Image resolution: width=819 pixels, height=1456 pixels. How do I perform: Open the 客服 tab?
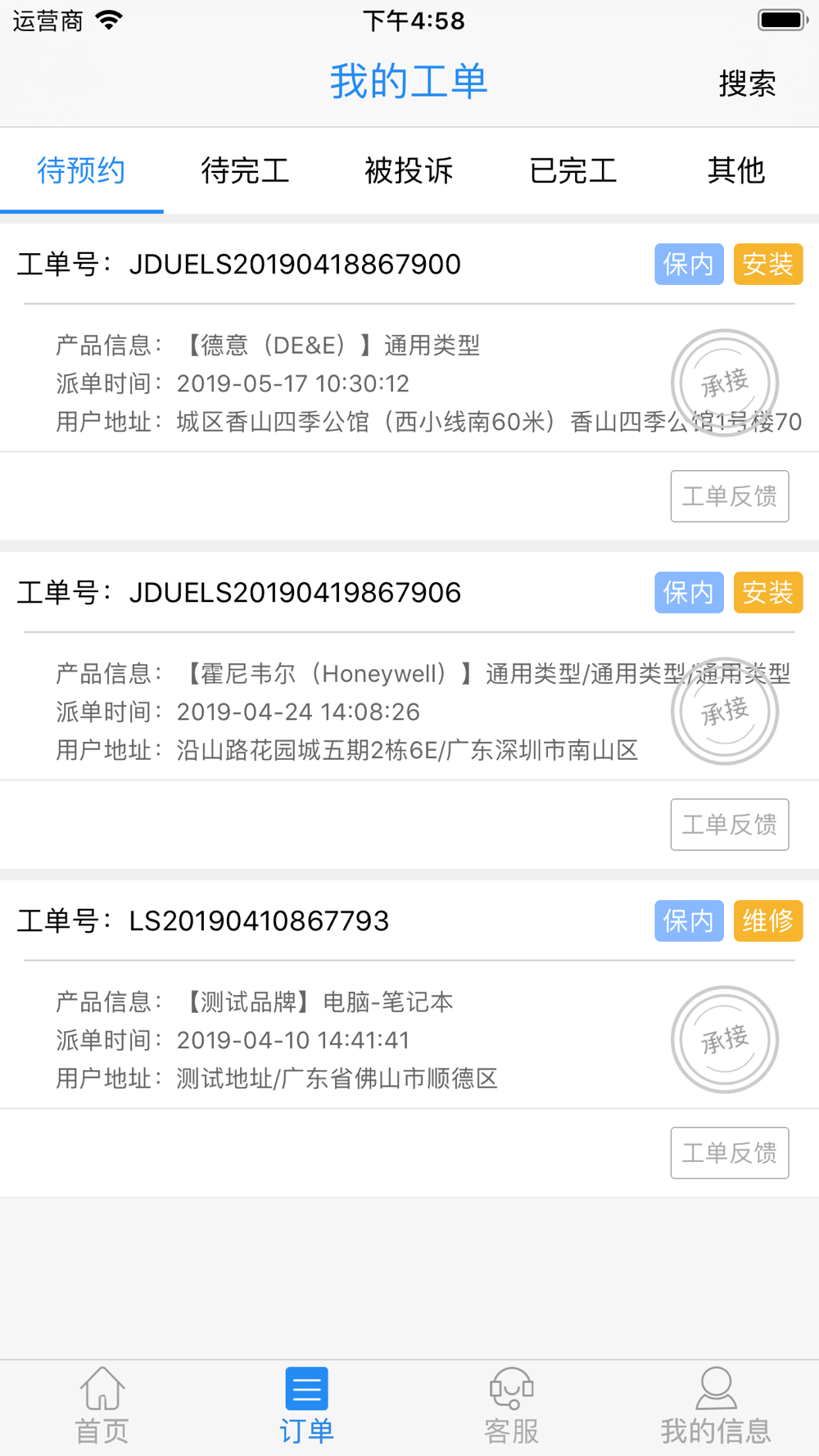click(x=512, y=1406)
